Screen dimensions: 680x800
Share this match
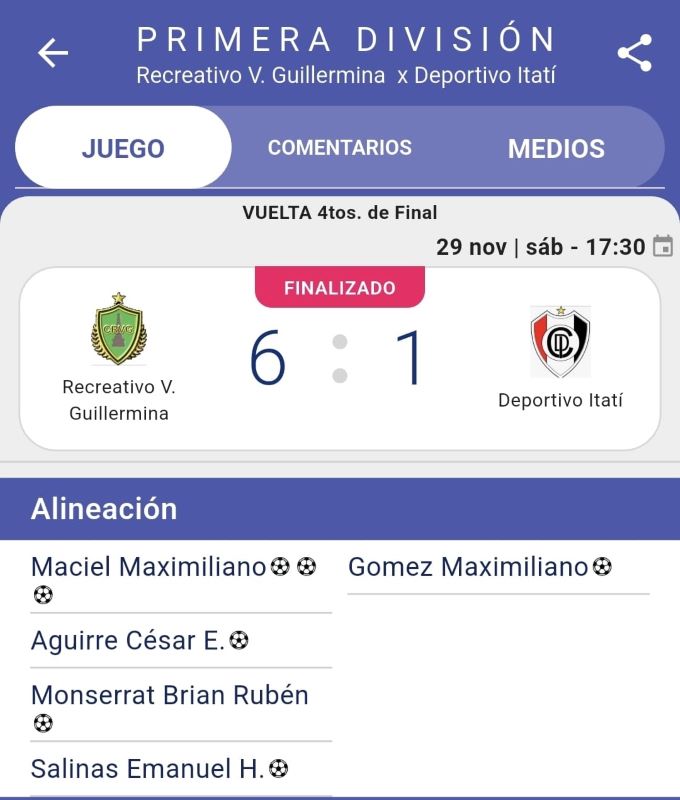[x=634, y=53]
